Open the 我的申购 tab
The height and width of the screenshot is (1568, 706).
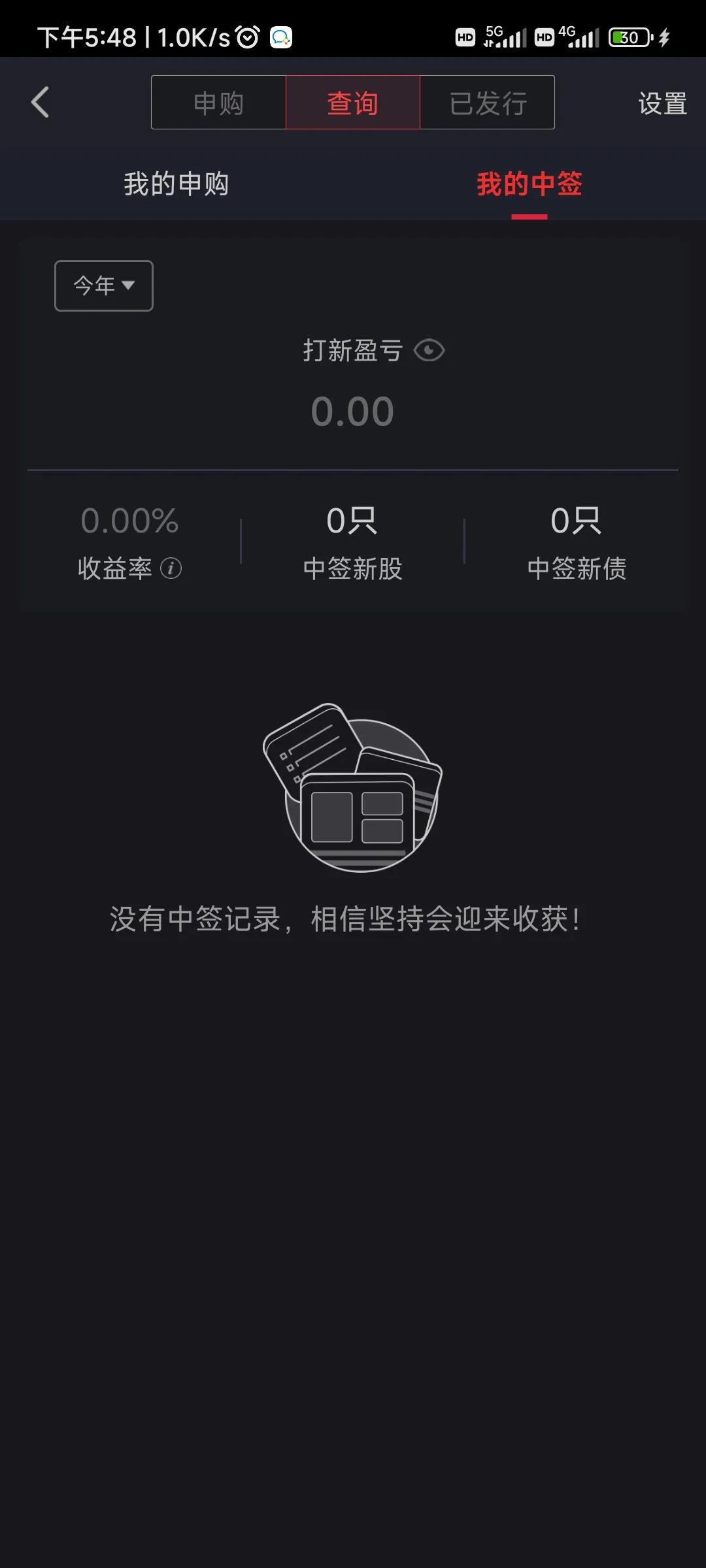click(175, 185)
